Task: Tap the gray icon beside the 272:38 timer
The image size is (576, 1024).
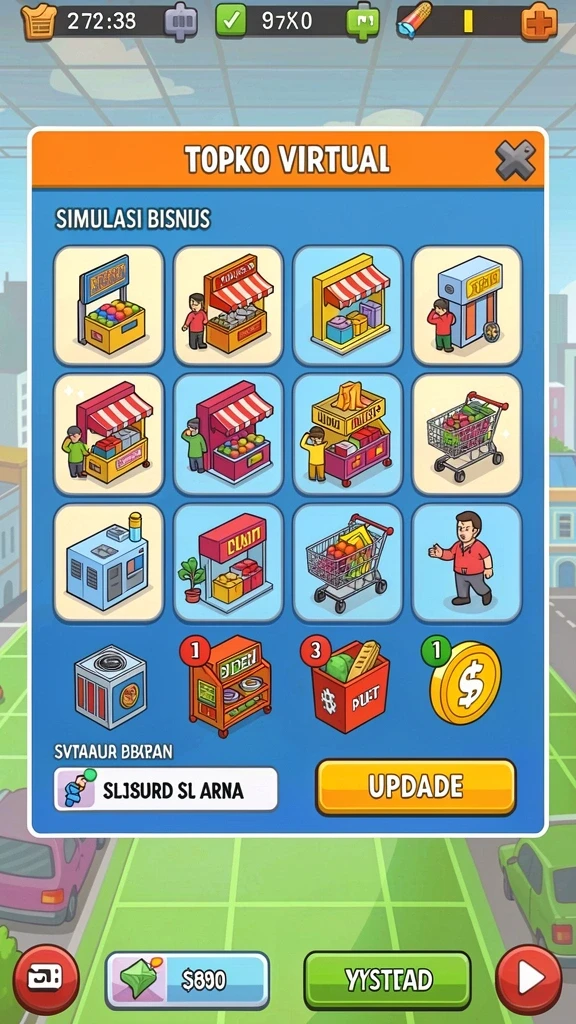Action: [x=180, y=21]
